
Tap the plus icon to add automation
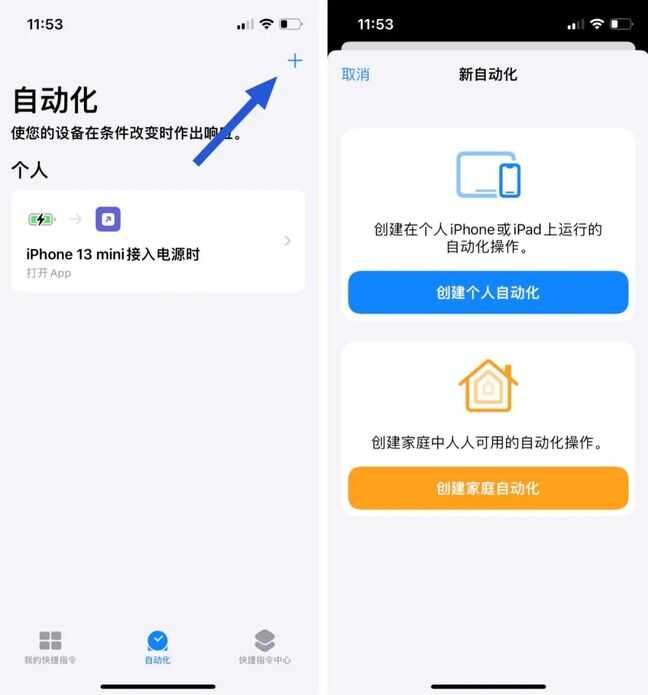tap(294, 61)
